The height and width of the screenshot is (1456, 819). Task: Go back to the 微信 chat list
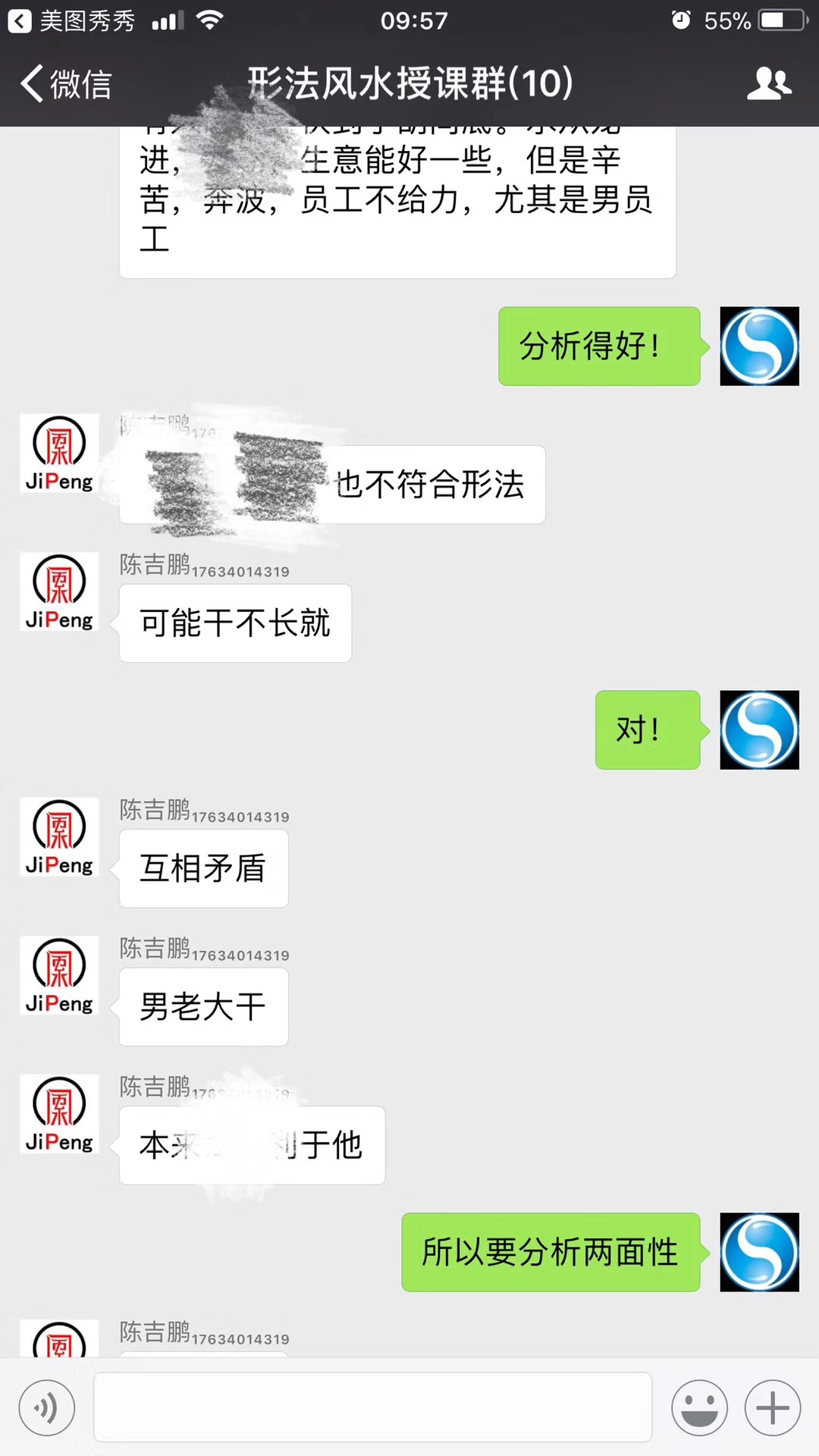67,83
